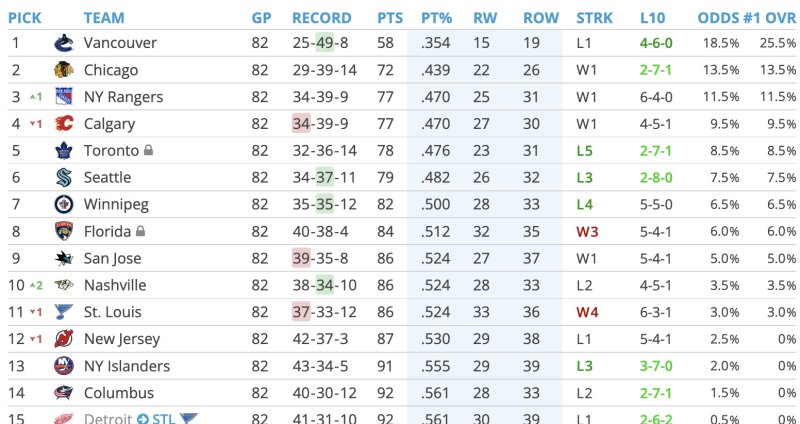Open the Vancouver team row
Viewport: 800px width, 424px height.
(x=120, y=44)
